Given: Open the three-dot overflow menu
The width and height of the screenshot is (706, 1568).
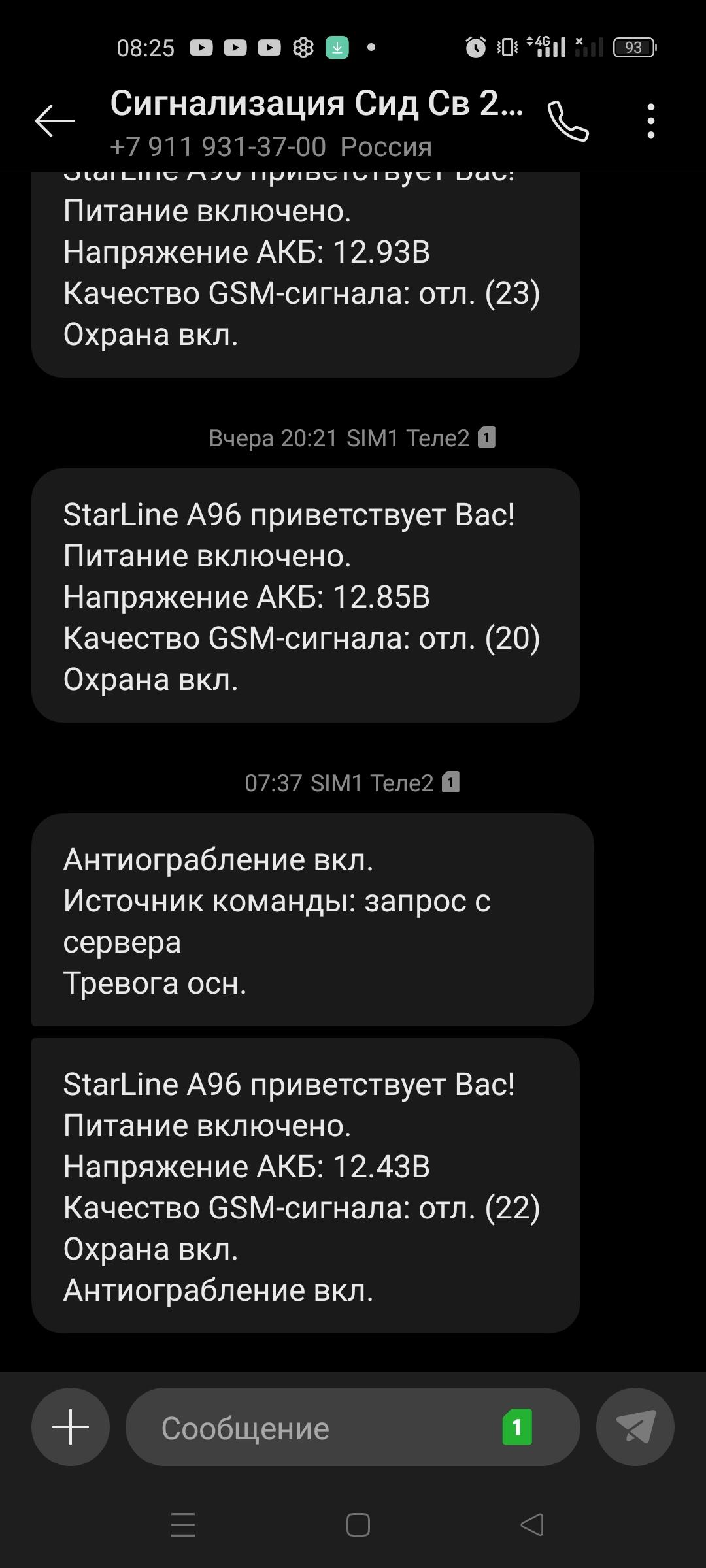Looking at the screenshot, I should pyautogui.click(x=650, y=121).
